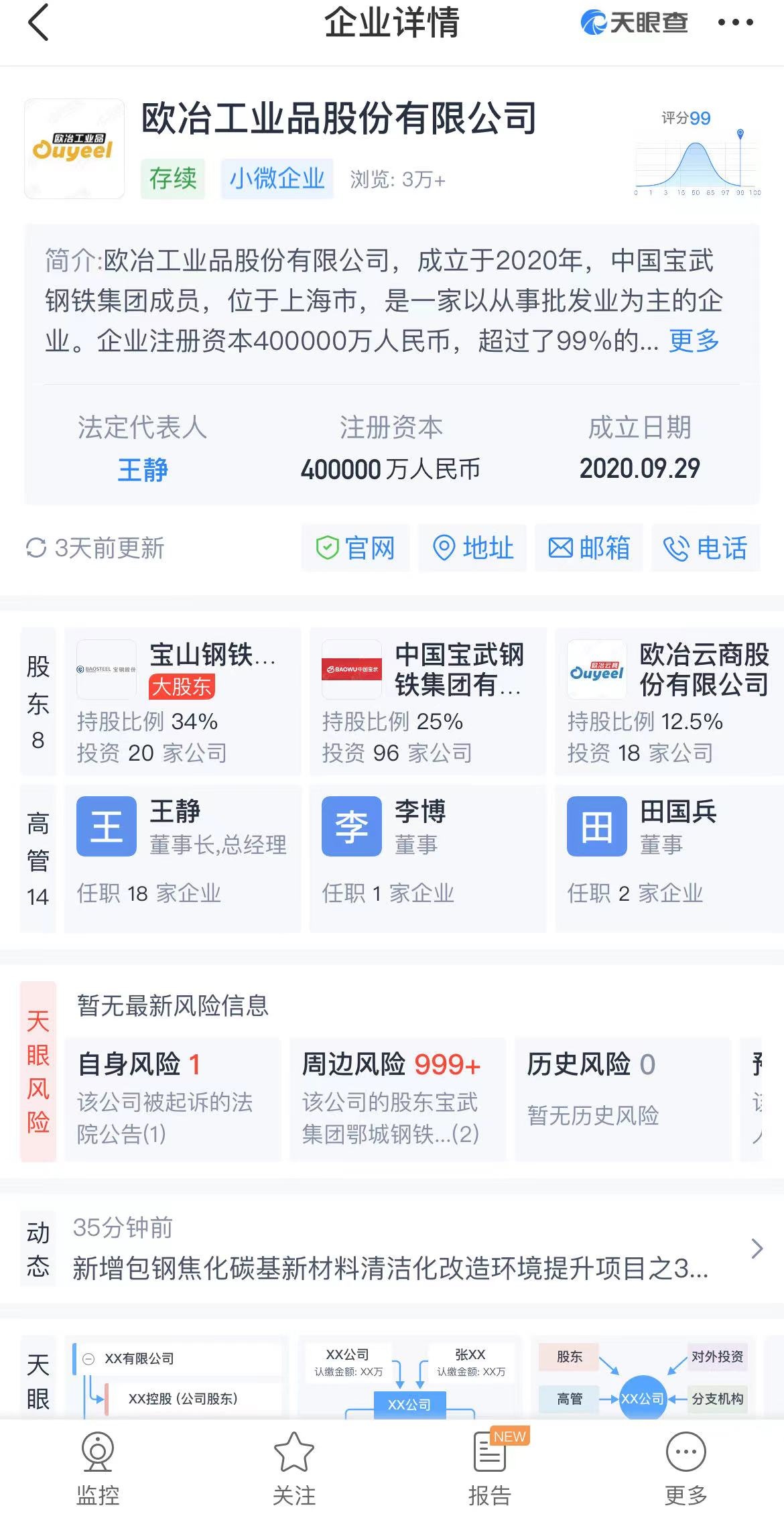View the company 地址 address
This screenshot has width=784, height=1518.
click(x=472, y=548)
